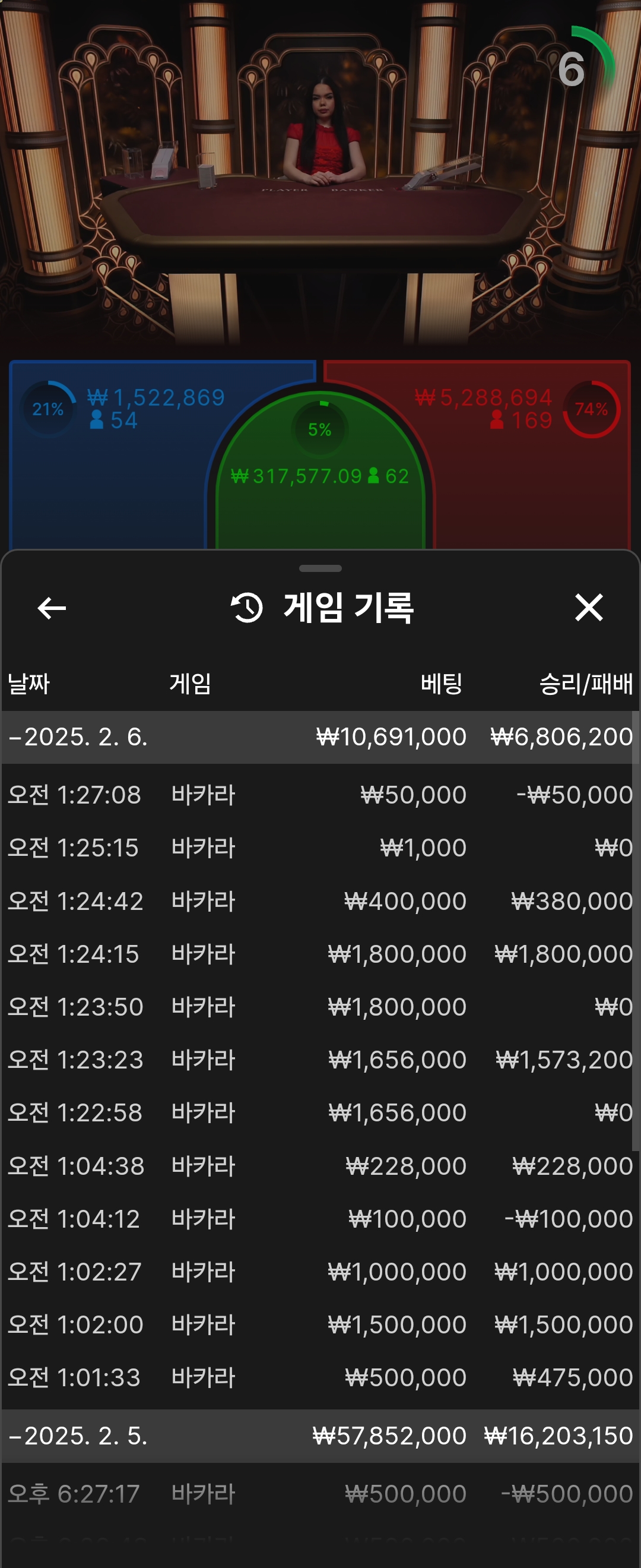Open the 오전 1:24:15 바카라 record
The height and width of the screenshot is (1568, 641).
point(320,954)
